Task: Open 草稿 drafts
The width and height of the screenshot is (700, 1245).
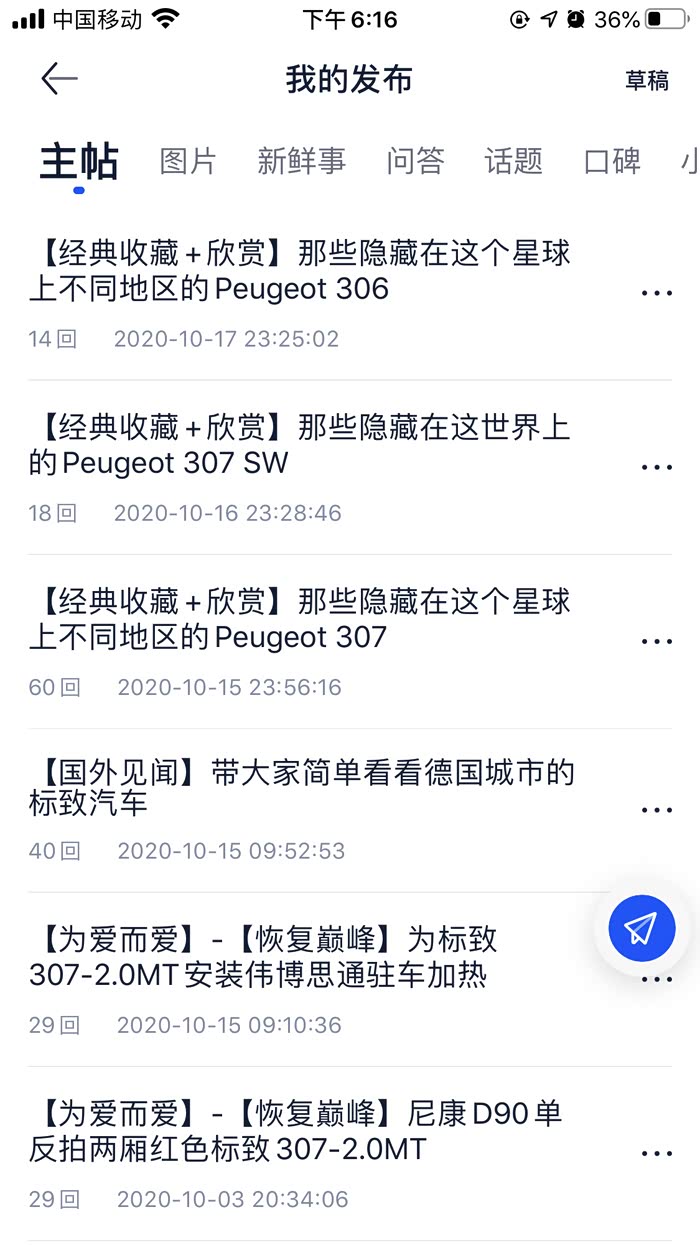Action: click(x=647, y=80)
